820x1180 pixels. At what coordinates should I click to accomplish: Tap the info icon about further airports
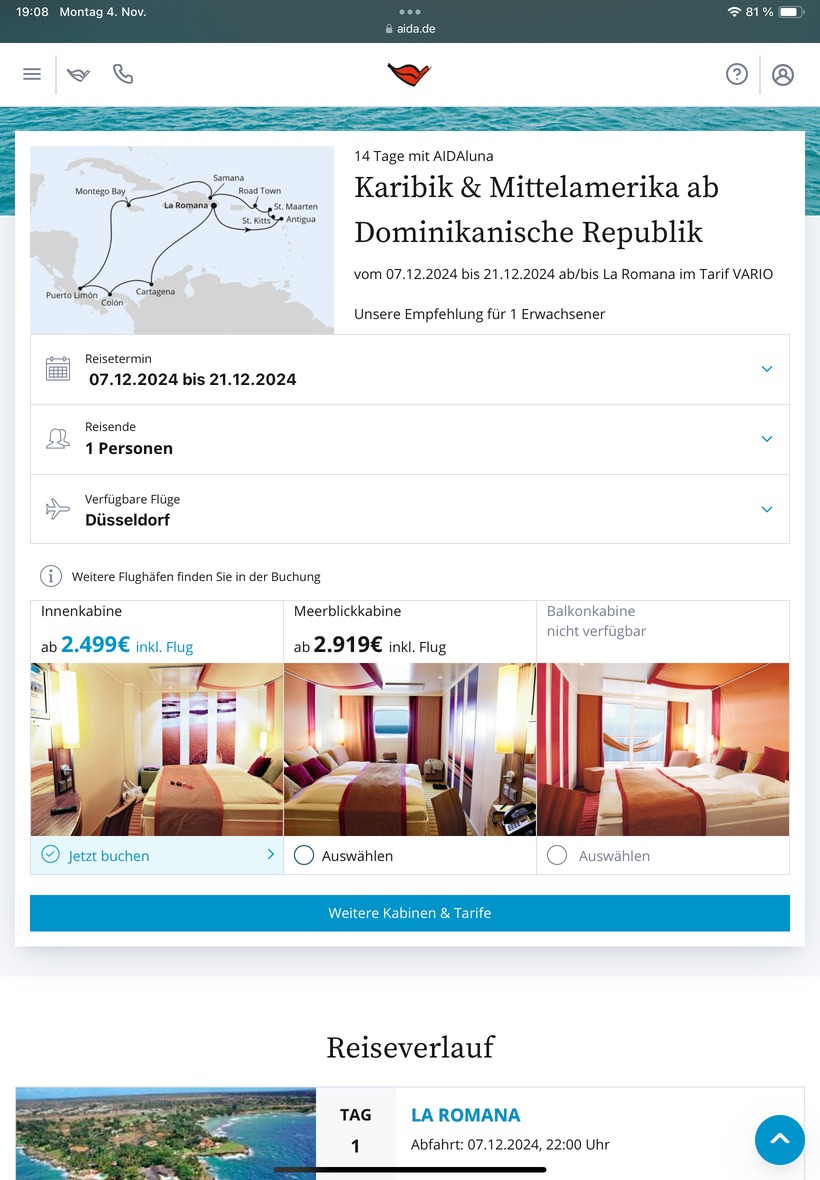pos(50,576)
